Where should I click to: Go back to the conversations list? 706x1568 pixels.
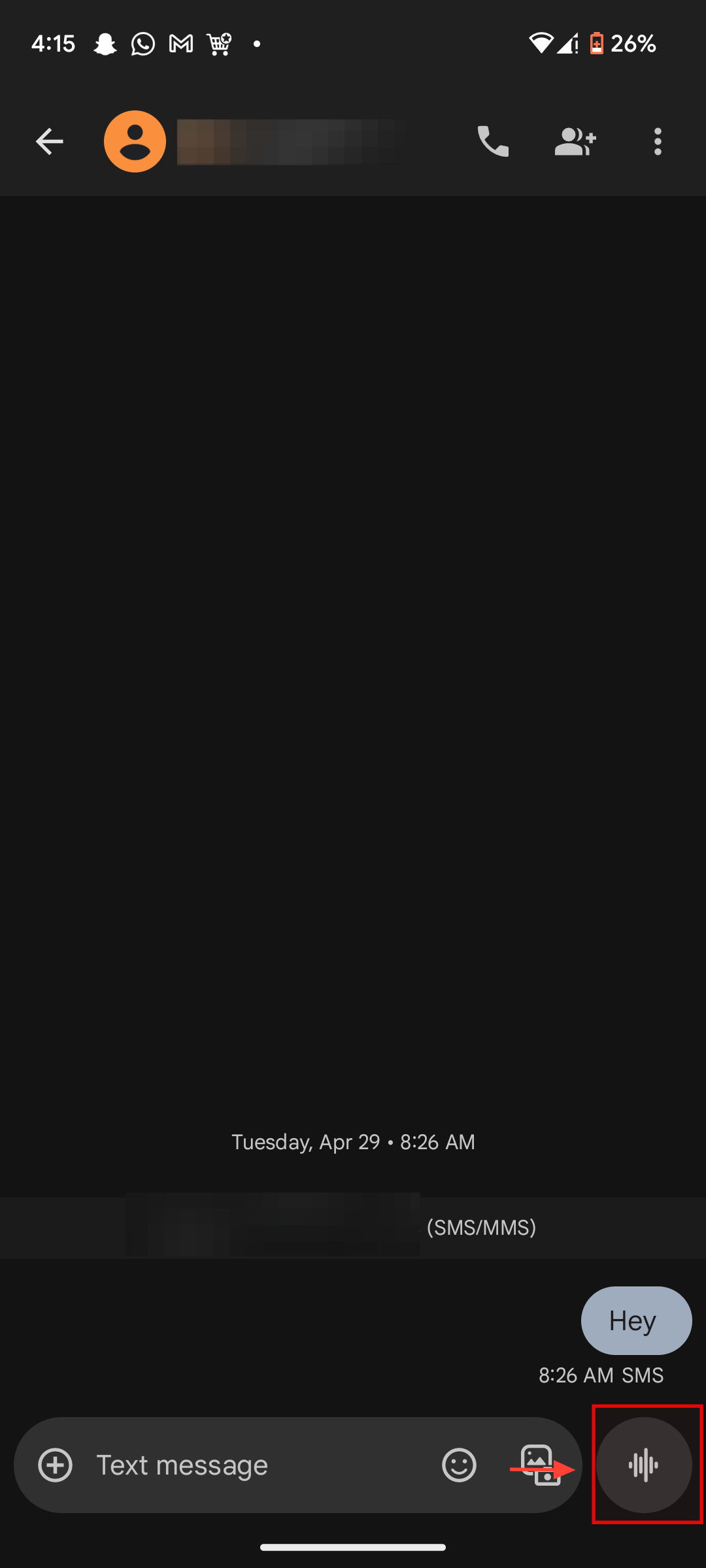tap(49, 141)
